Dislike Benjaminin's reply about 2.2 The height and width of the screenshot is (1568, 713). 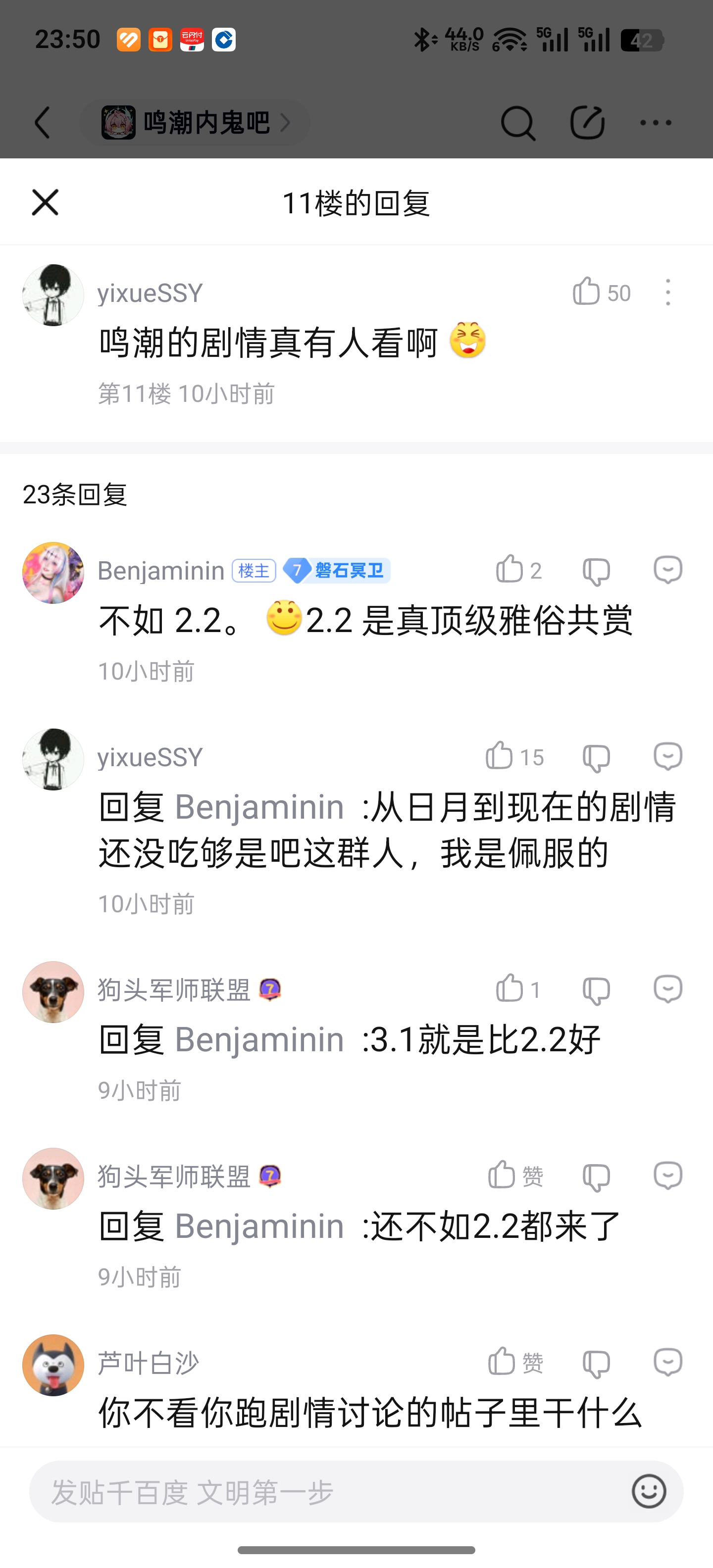pos(596,571)
